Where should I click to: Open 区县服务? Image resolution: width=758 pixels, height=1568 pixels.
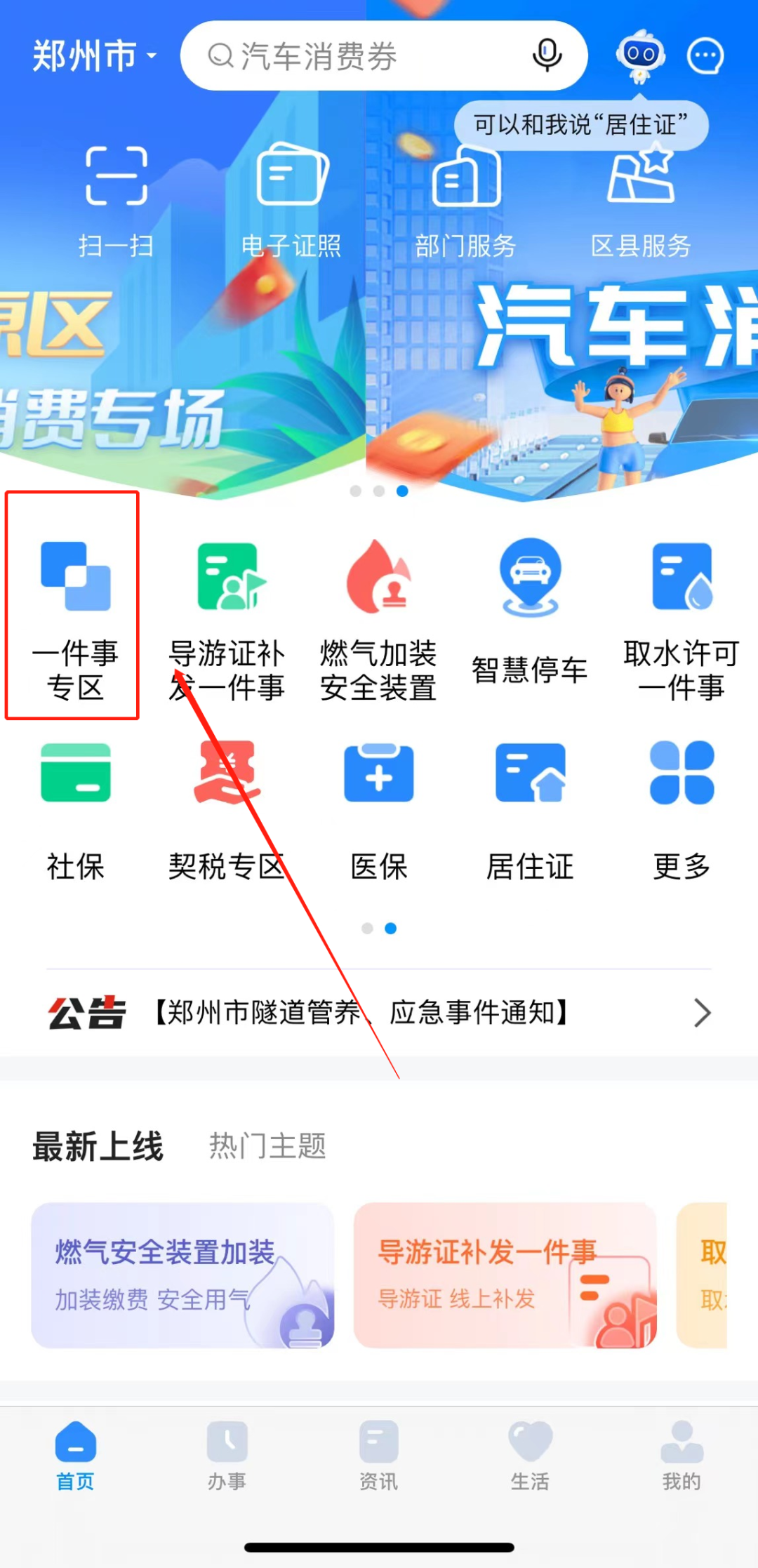coord(640,200)
